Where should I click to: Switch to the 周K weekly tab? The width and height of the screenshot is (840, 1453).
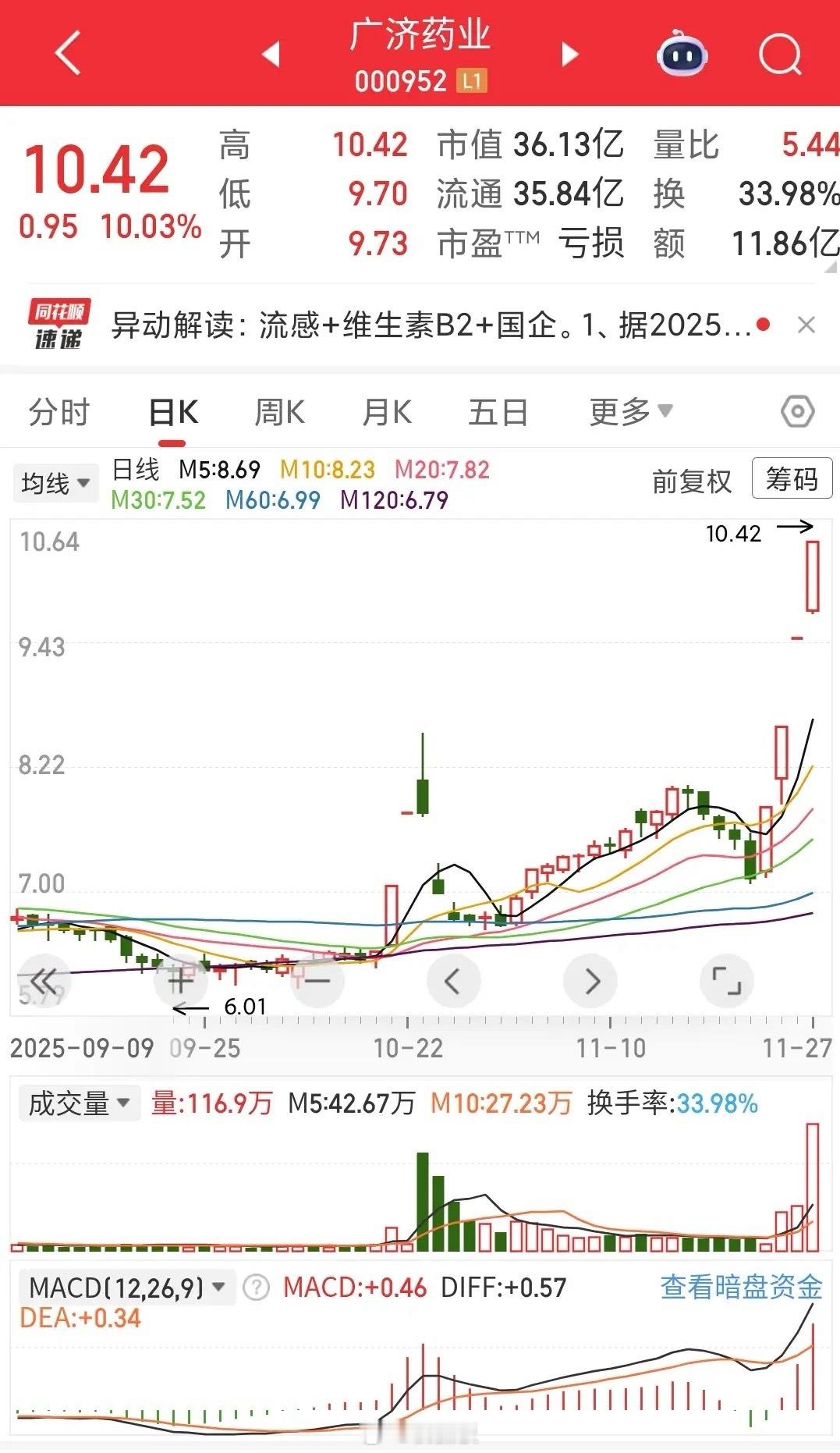[x=278, y=411]
